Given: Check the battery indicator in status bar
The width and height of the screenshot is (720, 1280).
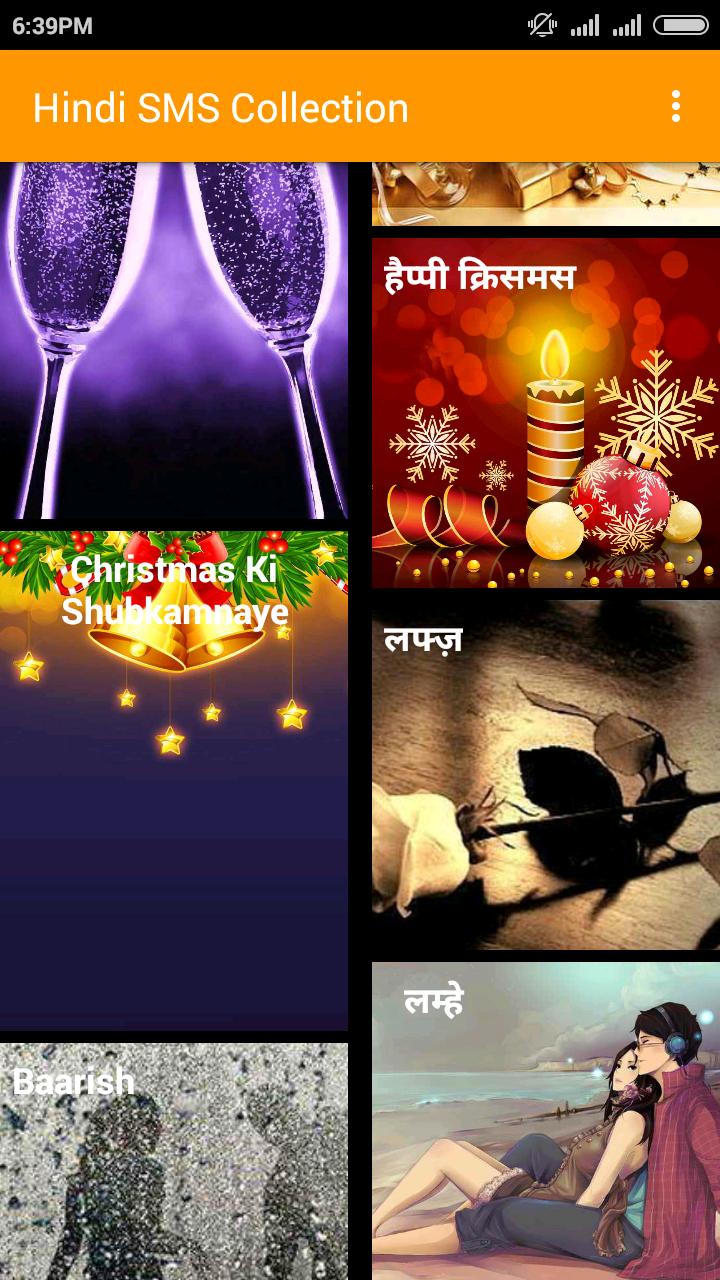Looking at the screenshot, I should 681,24.
